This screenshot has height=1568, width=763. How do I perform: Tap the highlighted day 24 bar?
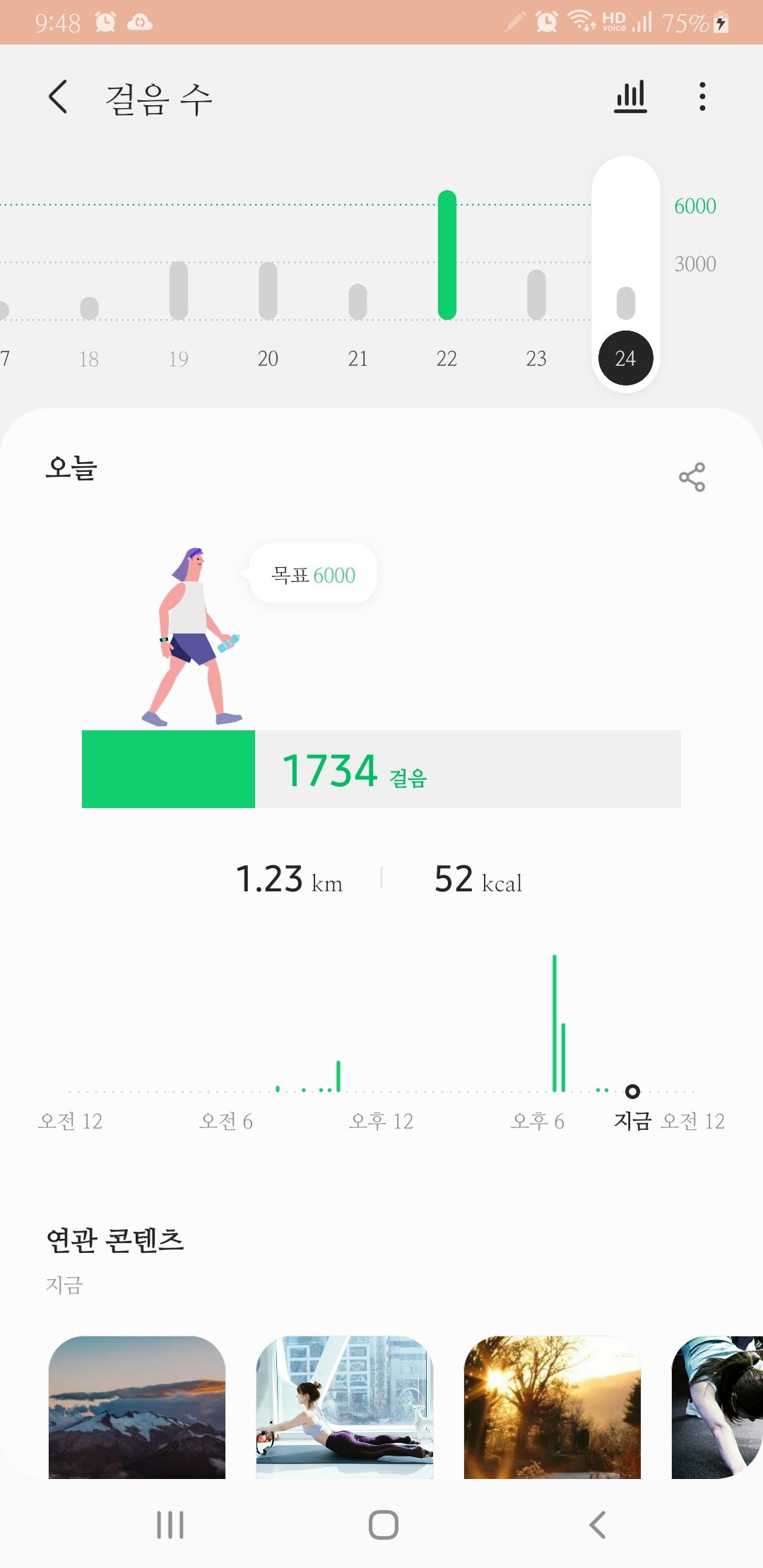(625, 302)
